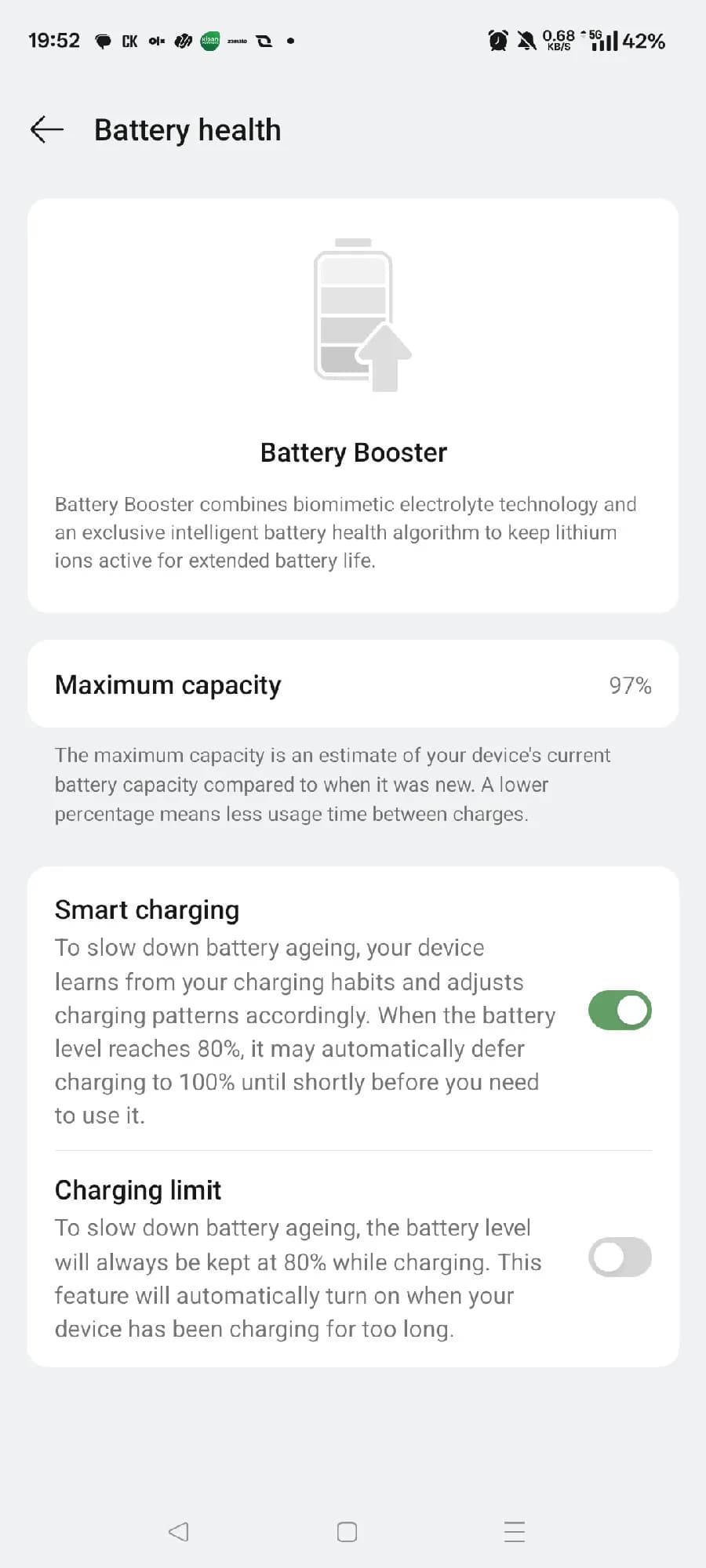Image resolution: width=706 pixels, height=1568 pixels.
Task: Open recent apps from navigation bar
Action: click(515, 1531)
